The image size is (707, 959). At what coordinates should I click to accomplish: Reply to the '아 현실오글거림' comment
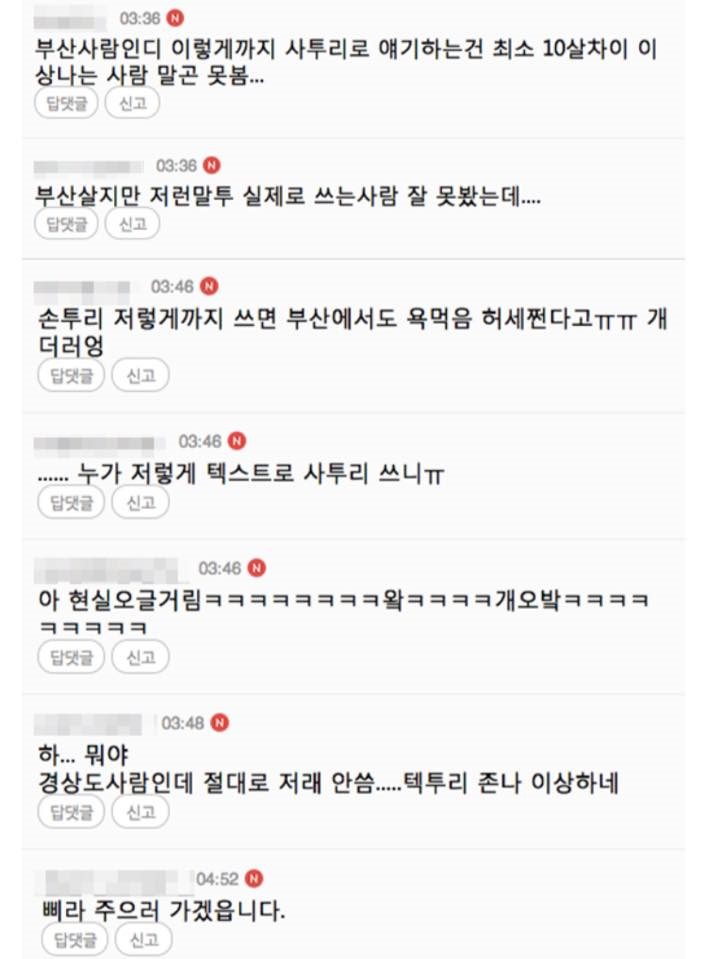(x=70, y=656)
